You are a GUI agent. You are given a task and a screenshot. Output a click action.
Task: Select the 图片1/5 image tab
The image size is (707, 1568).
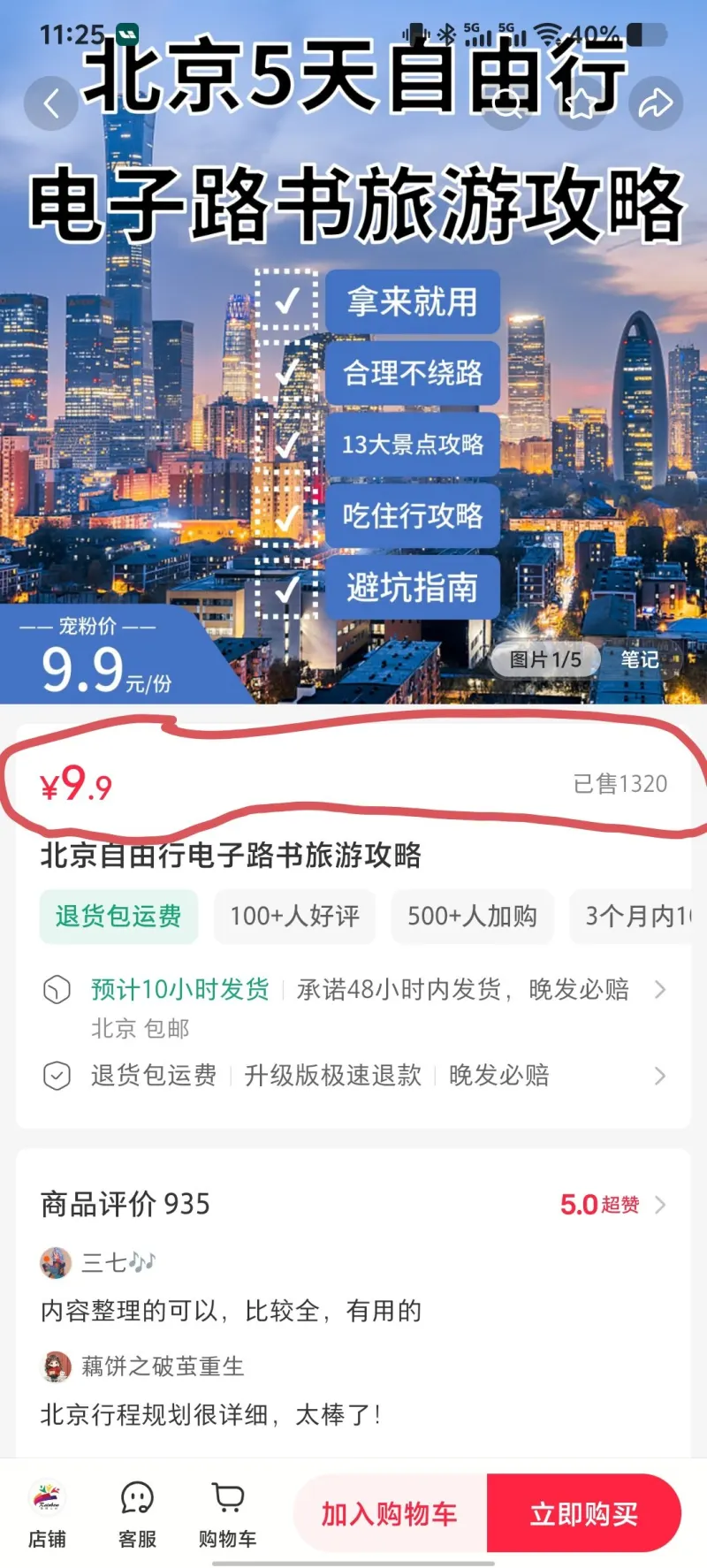click(x=545, y=659)
